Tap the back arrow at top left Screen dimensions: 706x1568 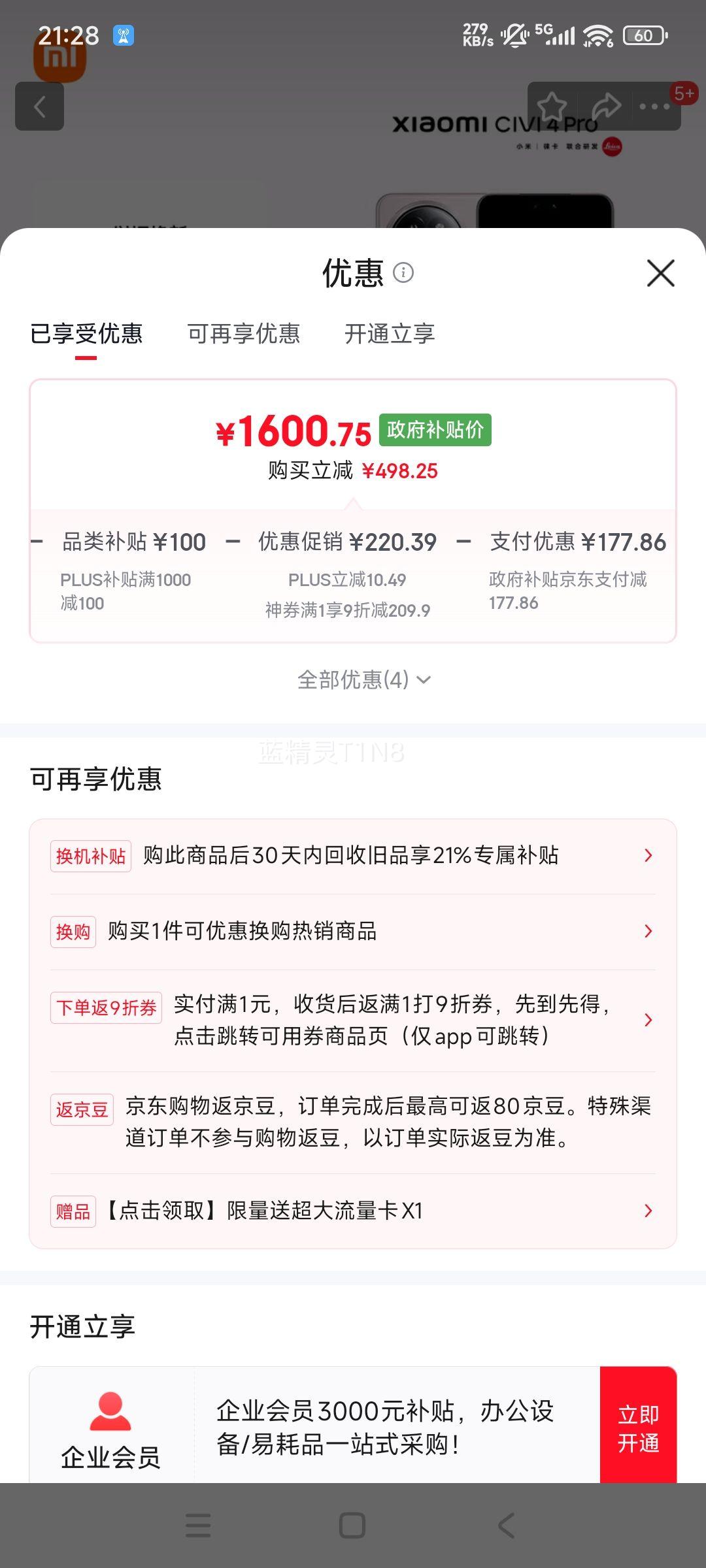click(x=39, y=106)
